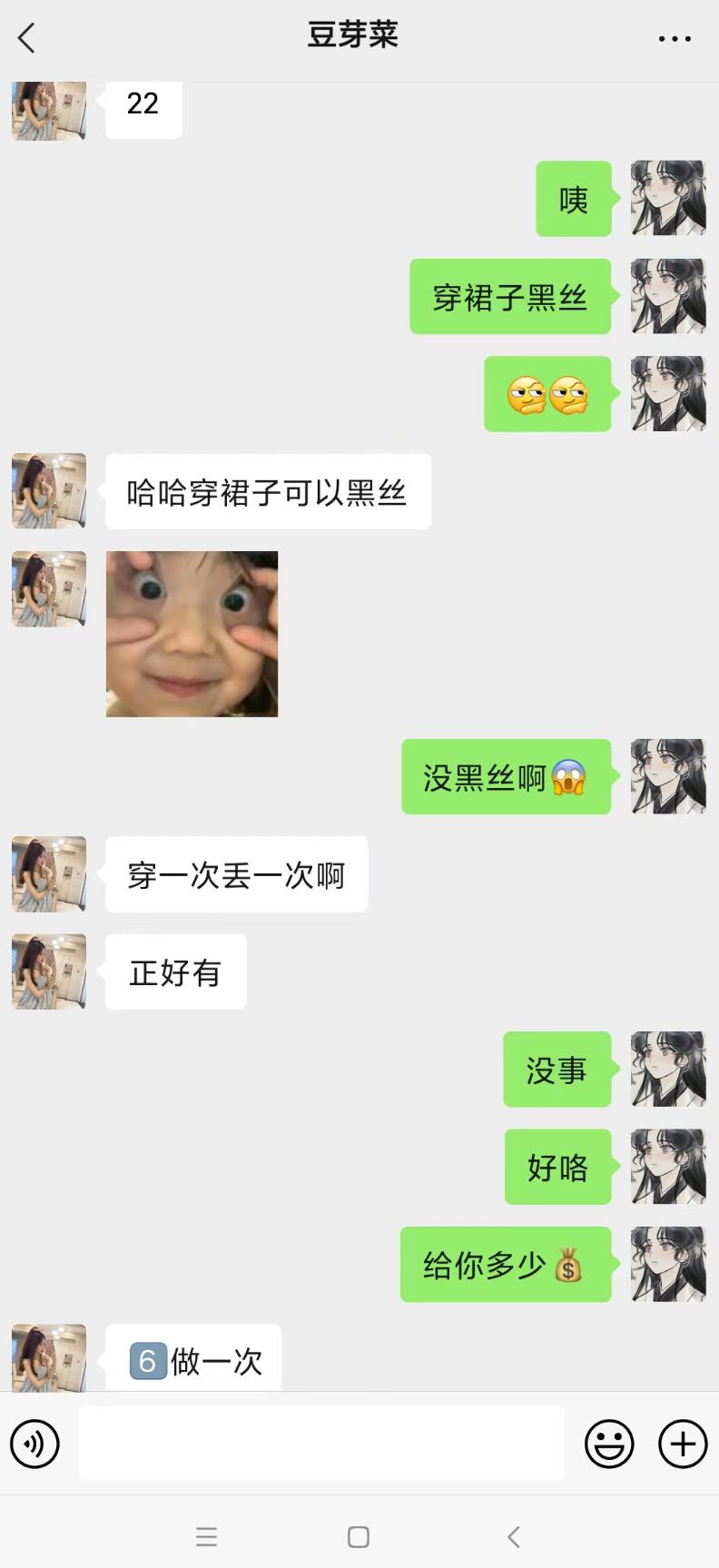Image resolution: width=719 pixels, height=1568 pixels.
Task: Open system recent apps
Action: coord(206,1537)
